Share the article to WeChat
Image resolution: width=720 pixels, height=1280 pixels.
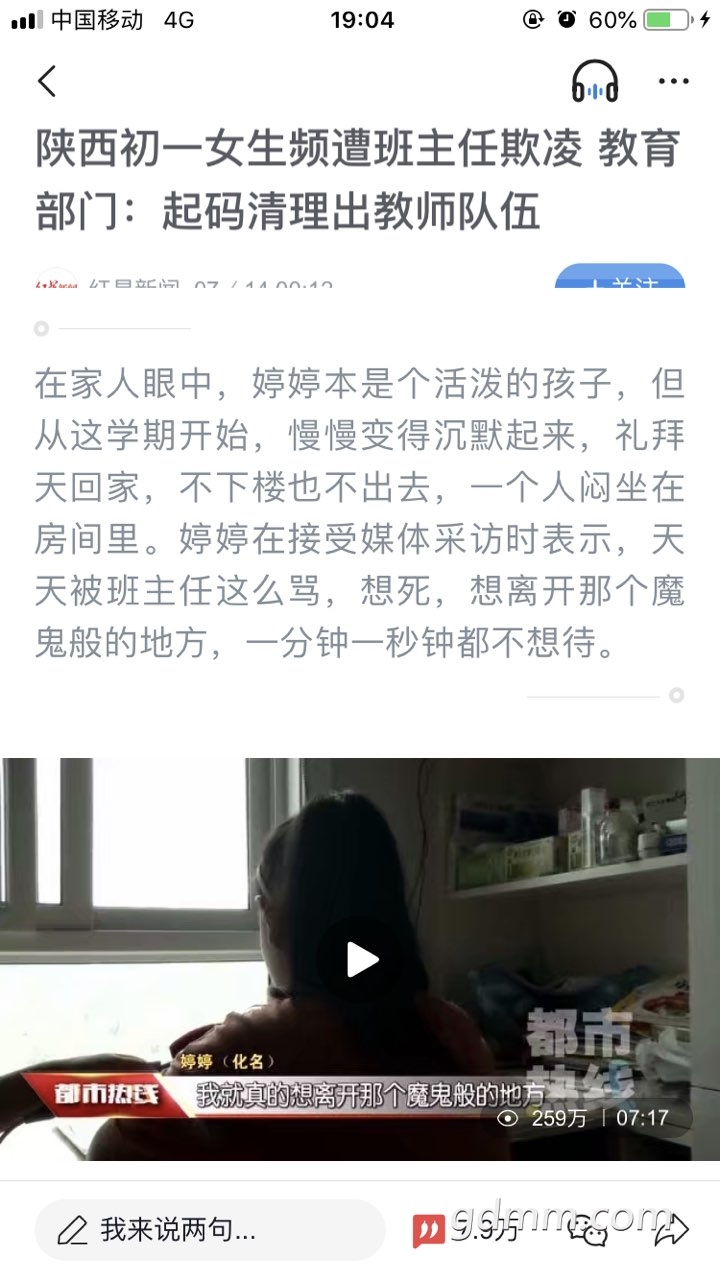[x=588, y=1230]
